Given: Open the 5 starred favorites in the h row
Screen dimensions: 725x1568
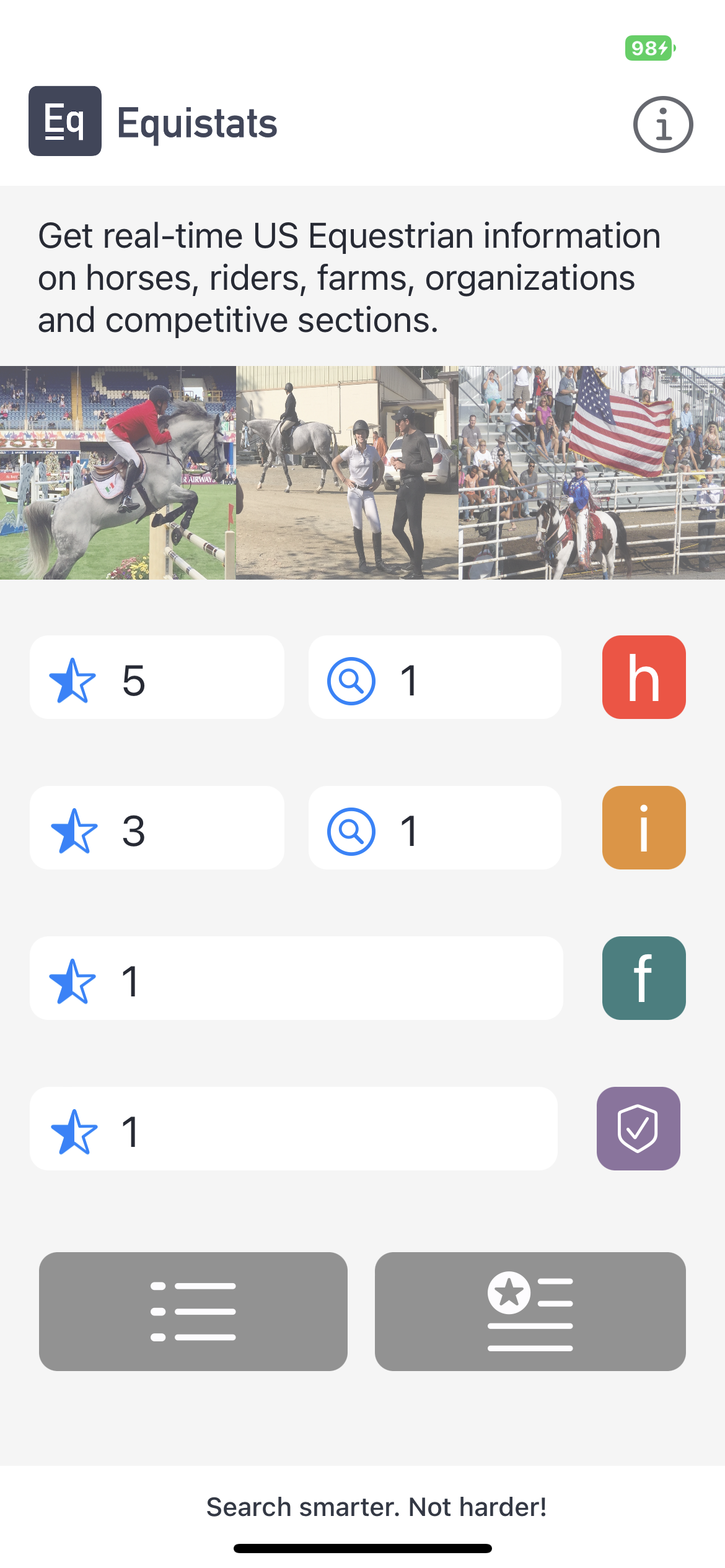Looking at the screenshot, I should (157, 677).
